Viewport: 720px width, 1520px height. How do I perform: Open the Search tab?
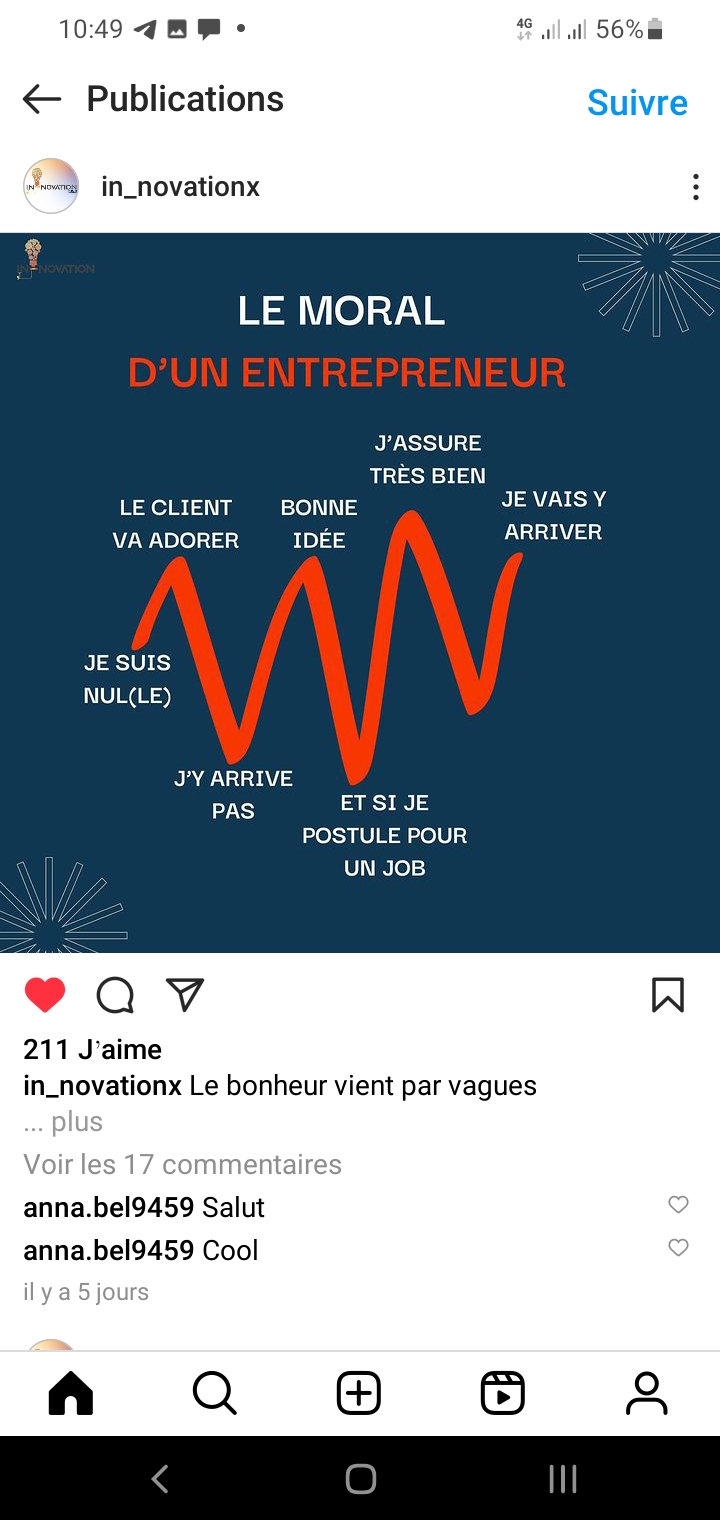click(x=214, y=1393)
